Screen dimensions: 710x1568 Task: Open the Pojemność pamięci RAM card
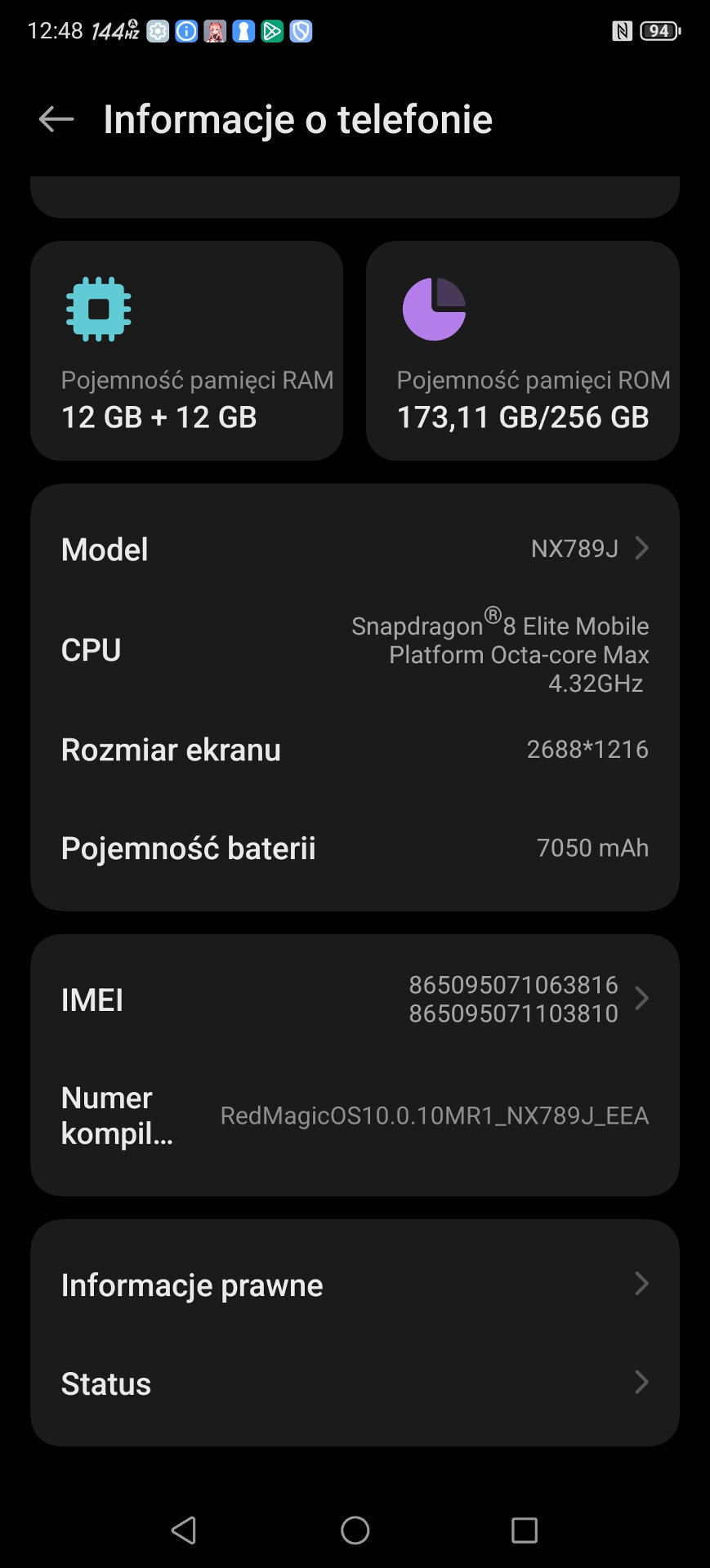(186, 351)
